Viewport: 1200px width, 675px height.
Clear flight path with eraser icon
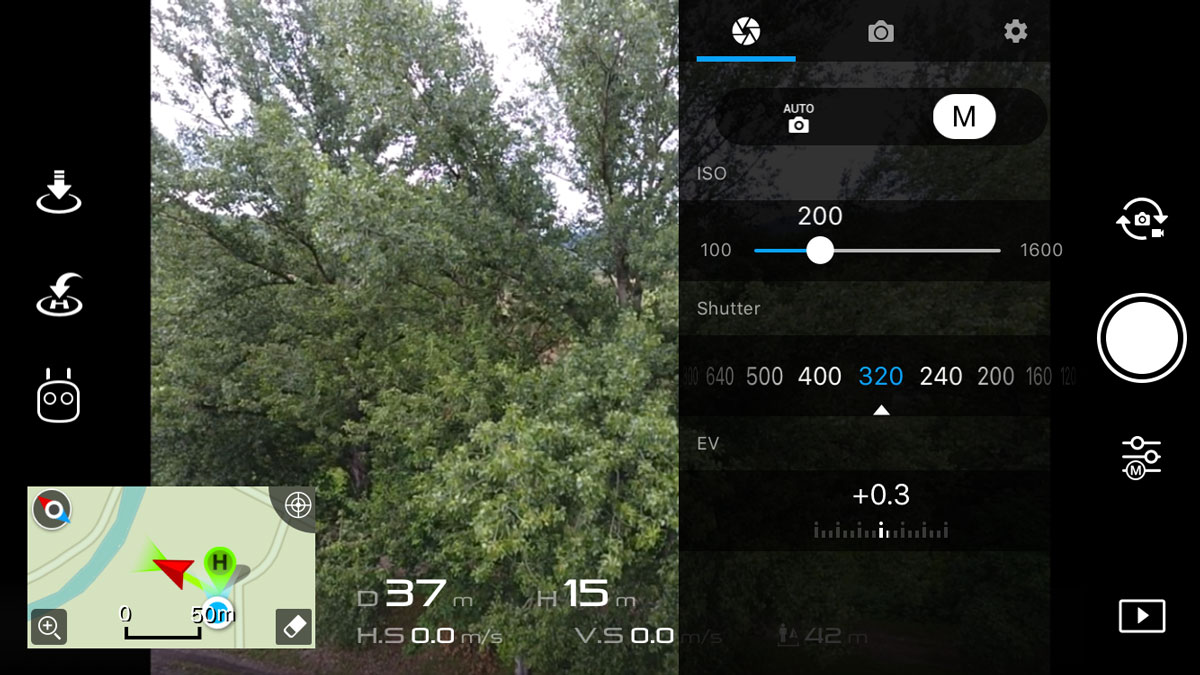click(294, 627)
